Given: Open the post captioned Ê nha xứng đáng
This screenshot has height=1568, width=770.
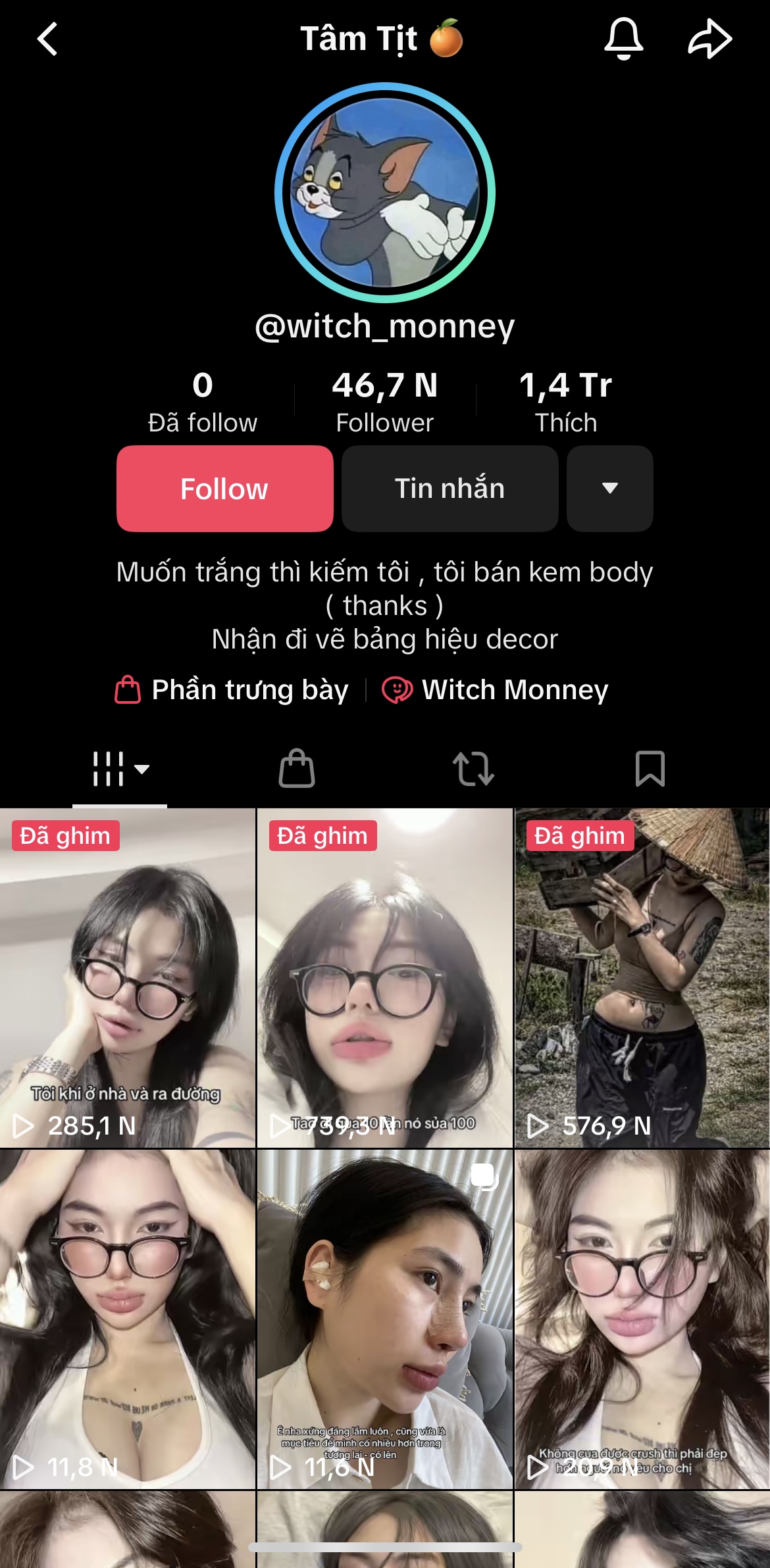Looking at the screenshot, I should (384, 1319).
